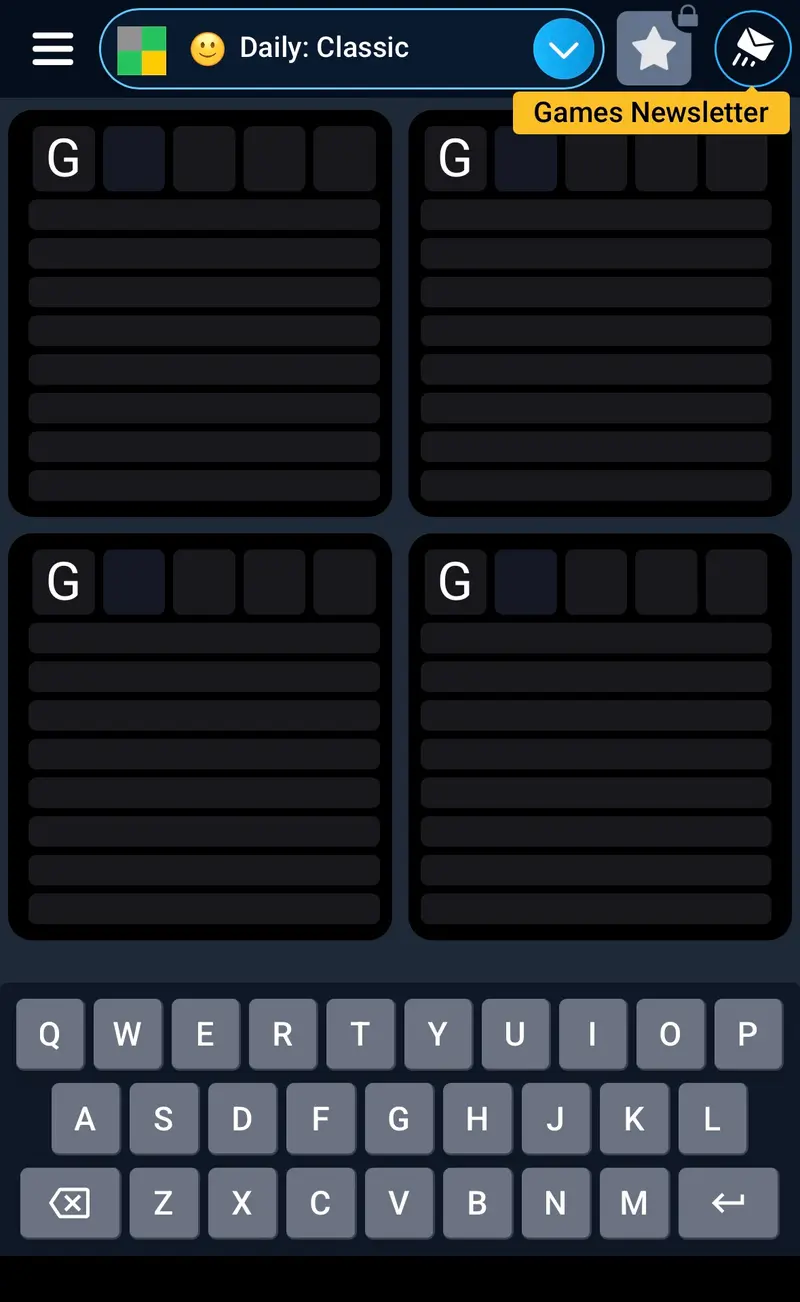The image size is (800, 1302).
Task: Open the locked star achievements icon
Action: [654, 49]
